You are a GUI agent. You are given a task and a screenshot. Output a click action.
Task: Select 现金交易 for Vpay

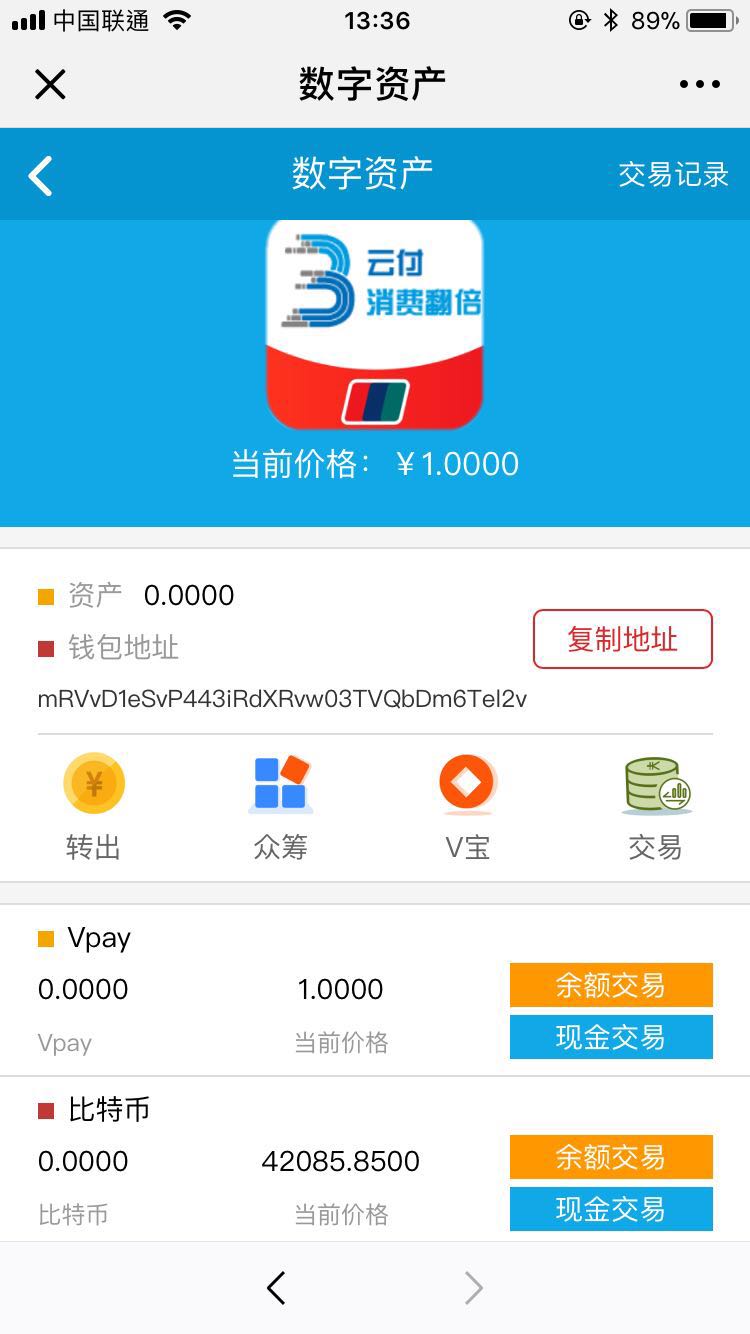click(611, 1037)
